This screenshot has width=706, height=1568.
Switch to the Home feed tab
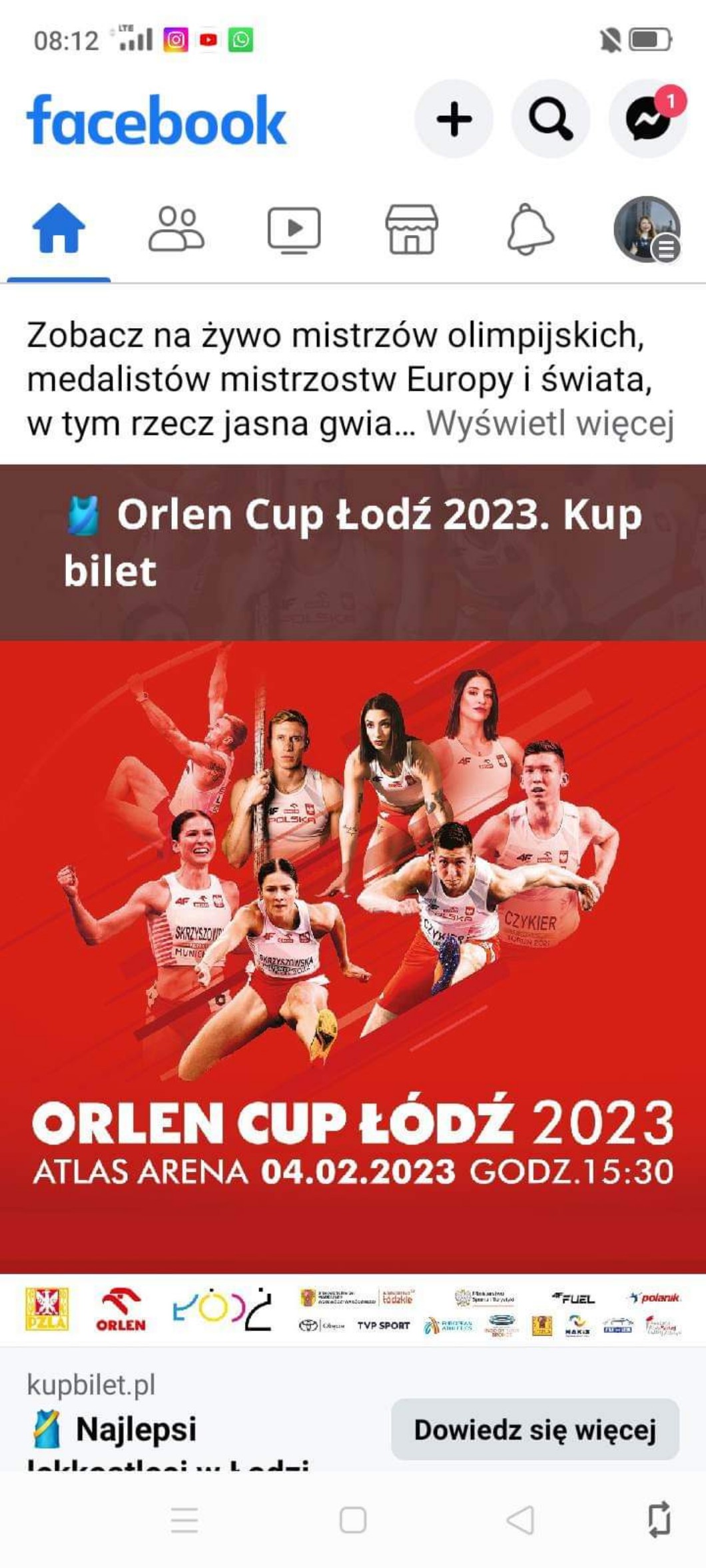[x=59, y=228]
